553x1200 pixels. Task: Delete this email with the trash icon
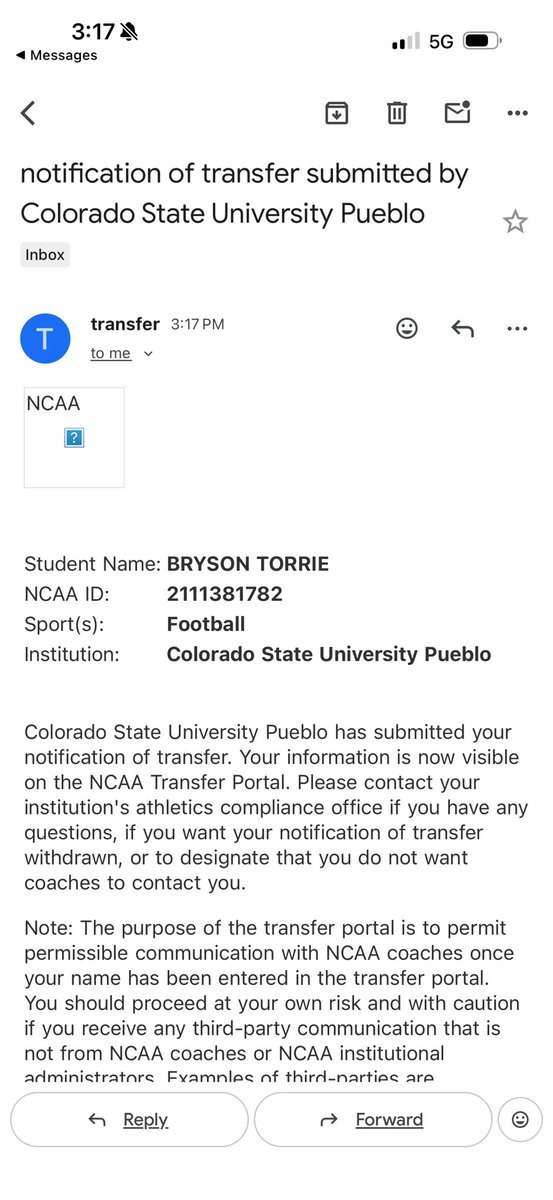[x=397, y=113]
